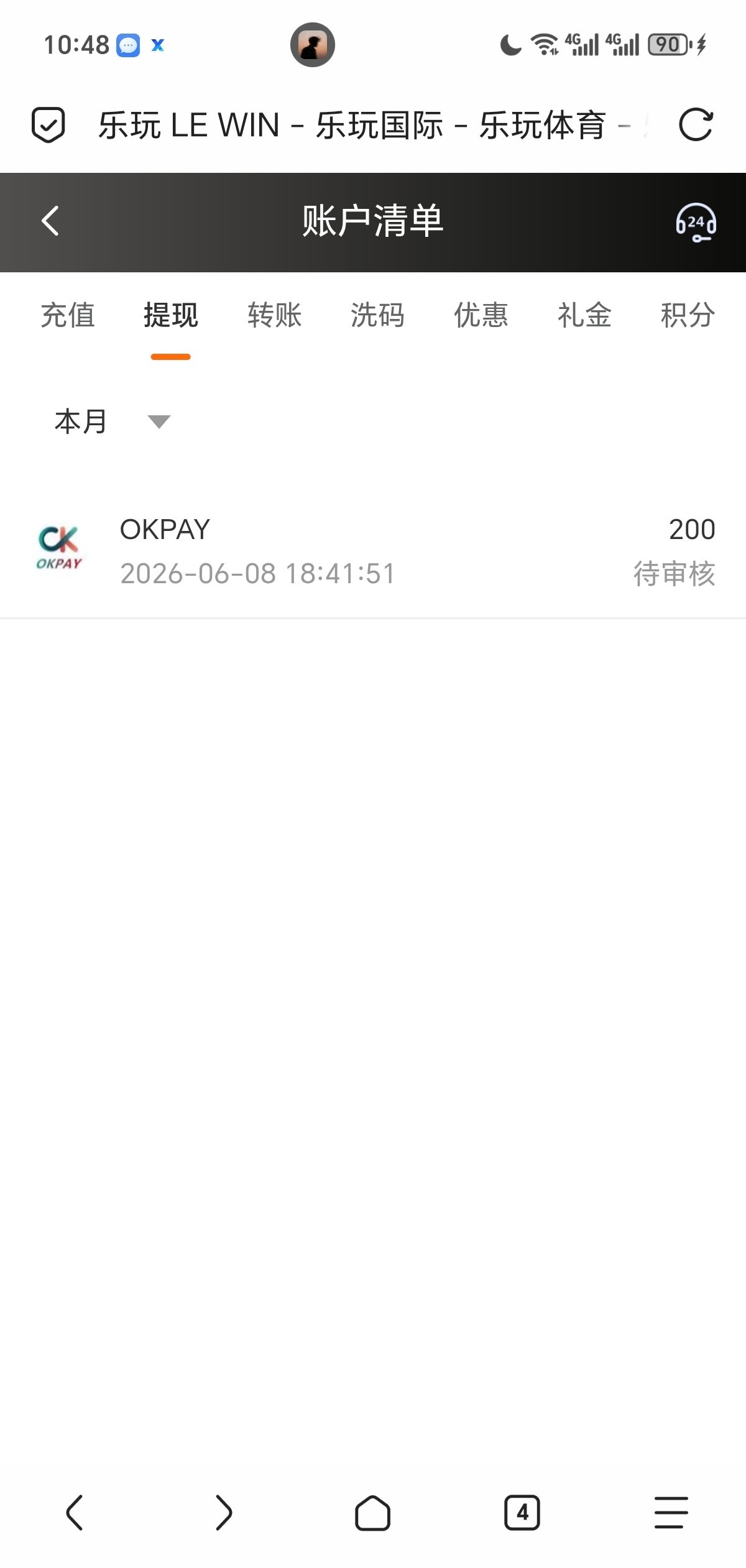
Task: Show the 4 open browser tabs
Action: pos(522,1512)
